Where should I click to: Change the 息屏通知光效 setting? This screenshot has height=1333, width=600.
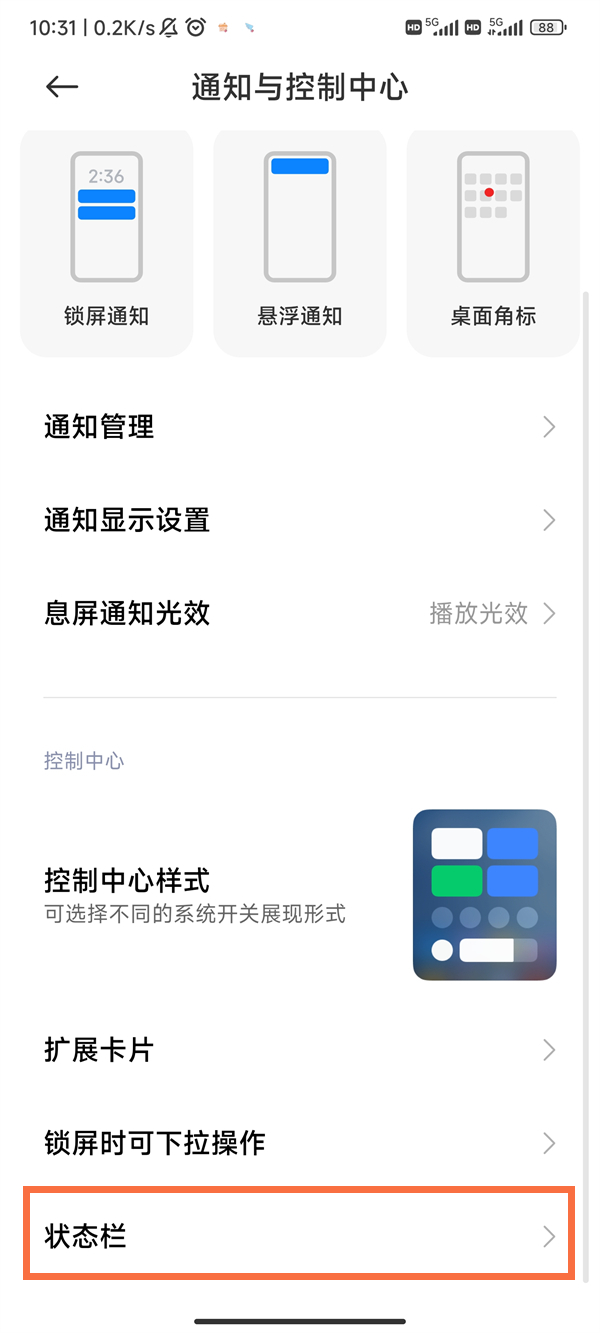(x=300, y=613)
